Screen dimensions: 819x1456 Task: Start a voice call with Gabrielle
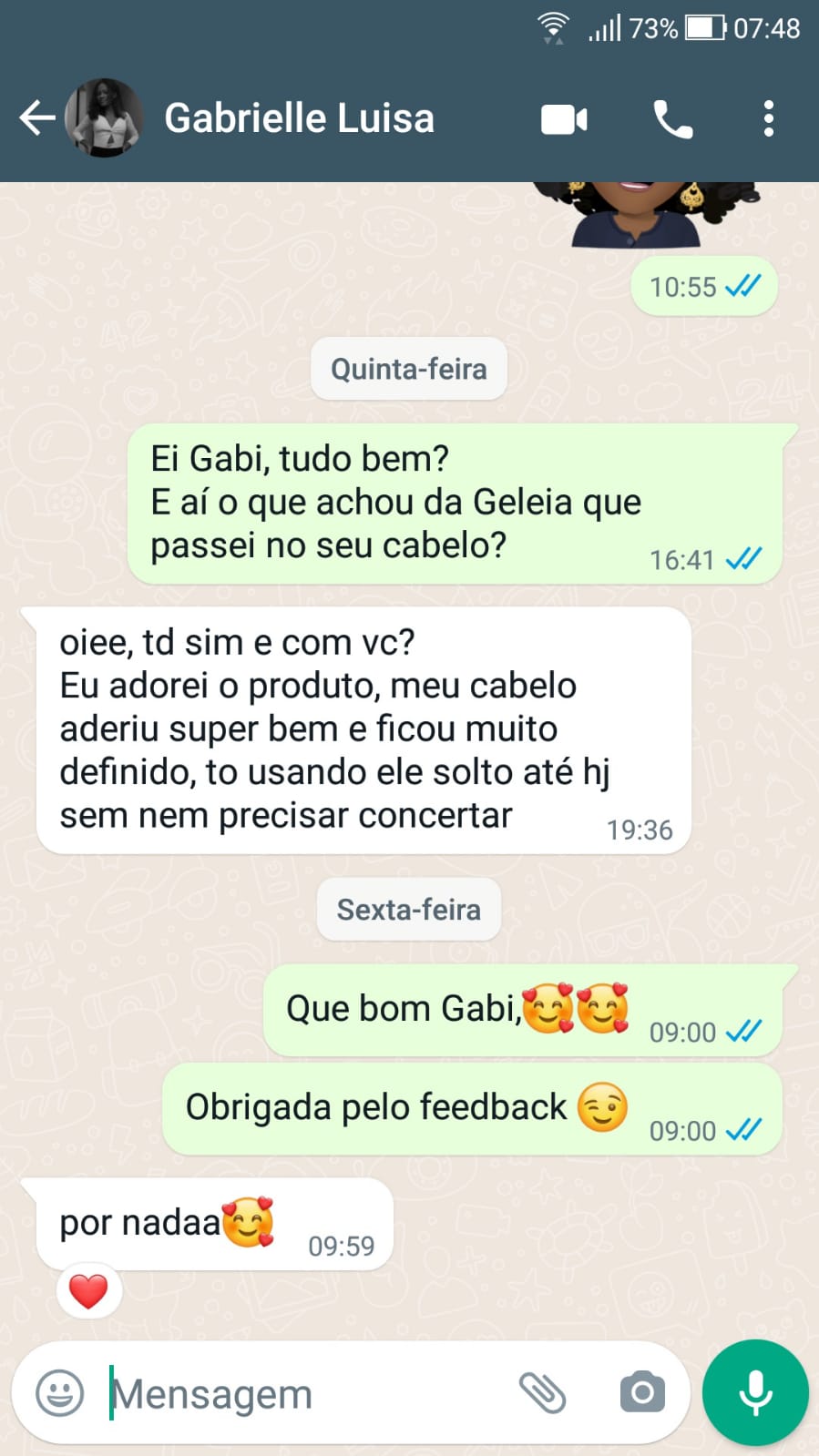pos(672,119)
